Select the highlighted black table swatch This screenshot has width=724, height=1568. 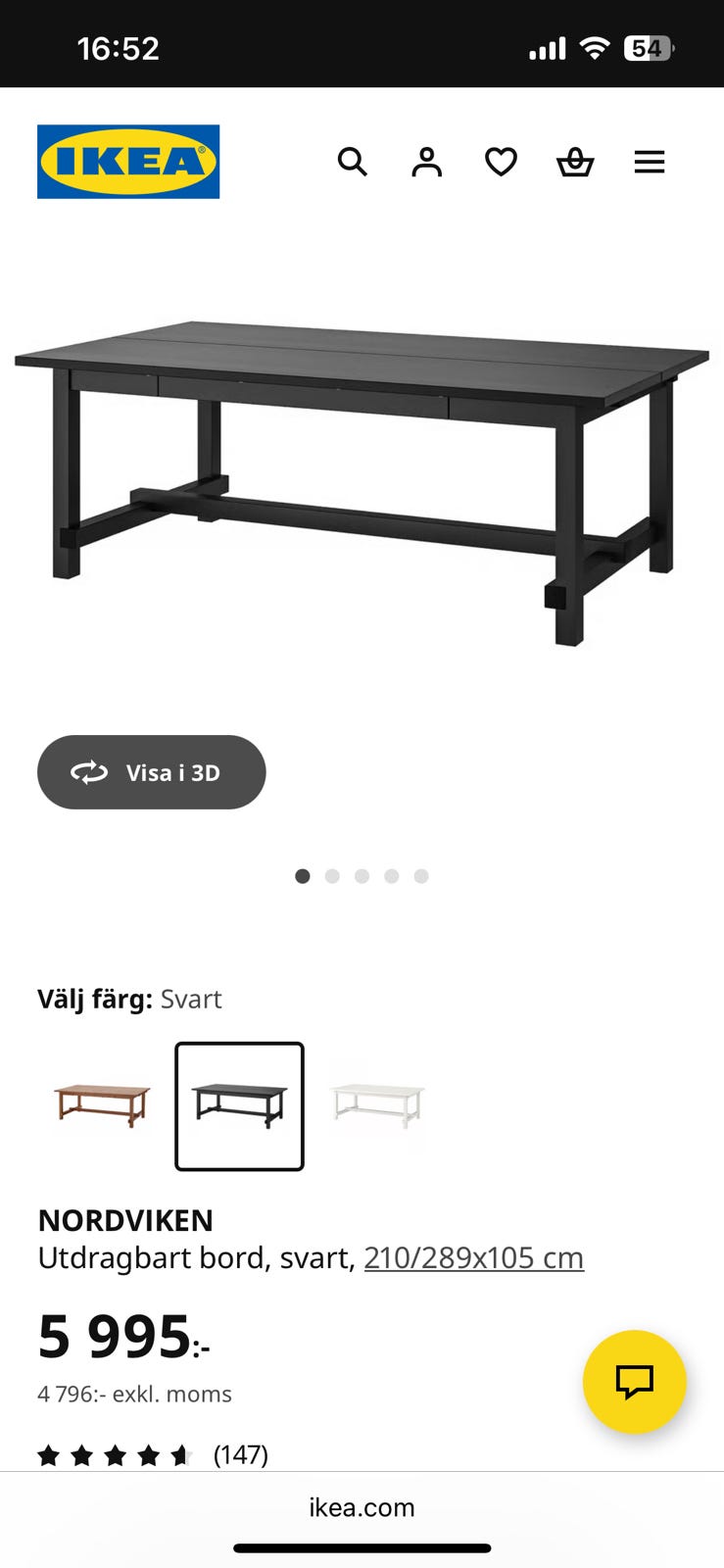(239, 1105)
